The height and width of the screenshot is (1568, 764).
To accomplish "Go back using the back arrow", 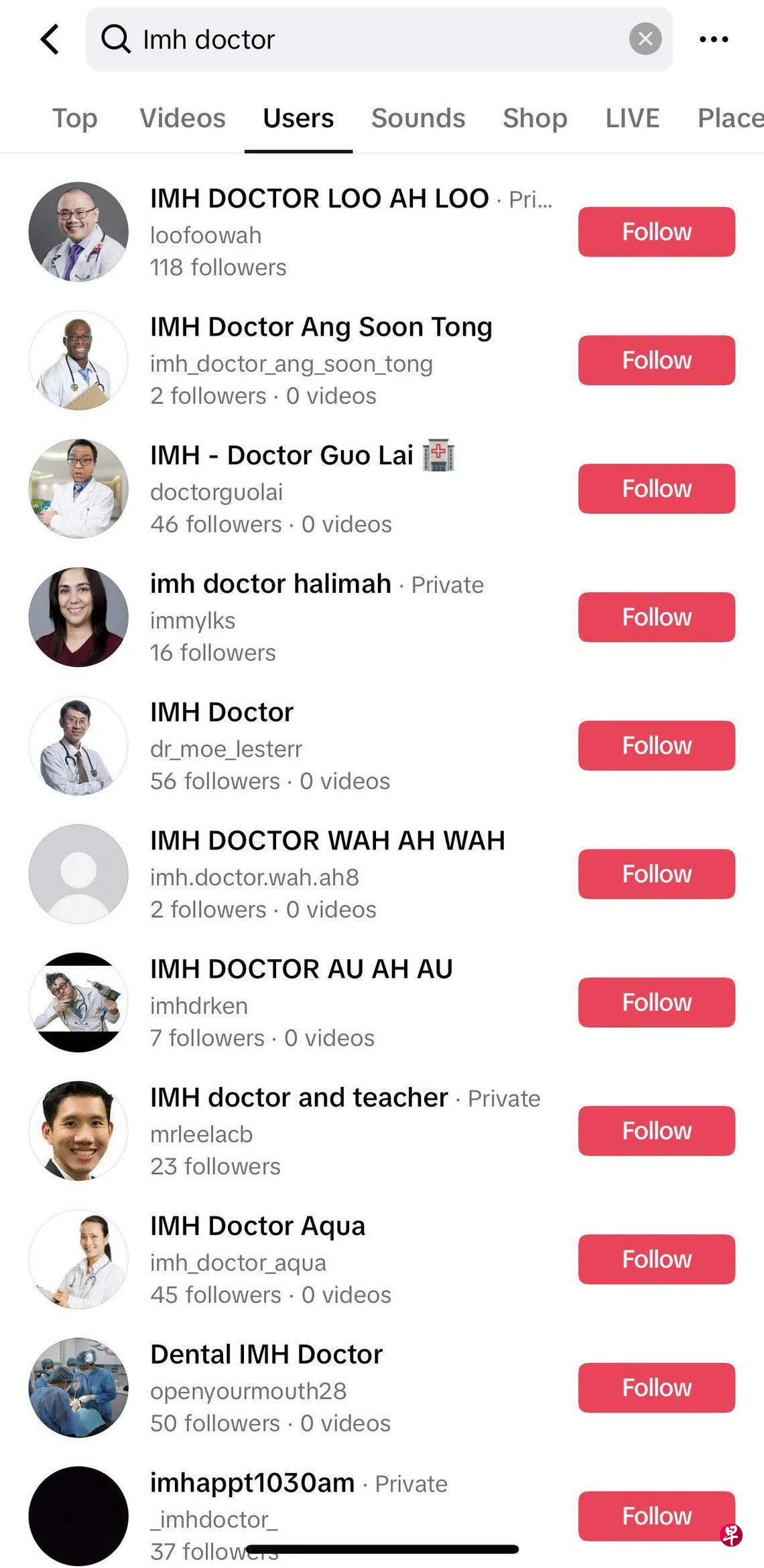I will (50, 40).
